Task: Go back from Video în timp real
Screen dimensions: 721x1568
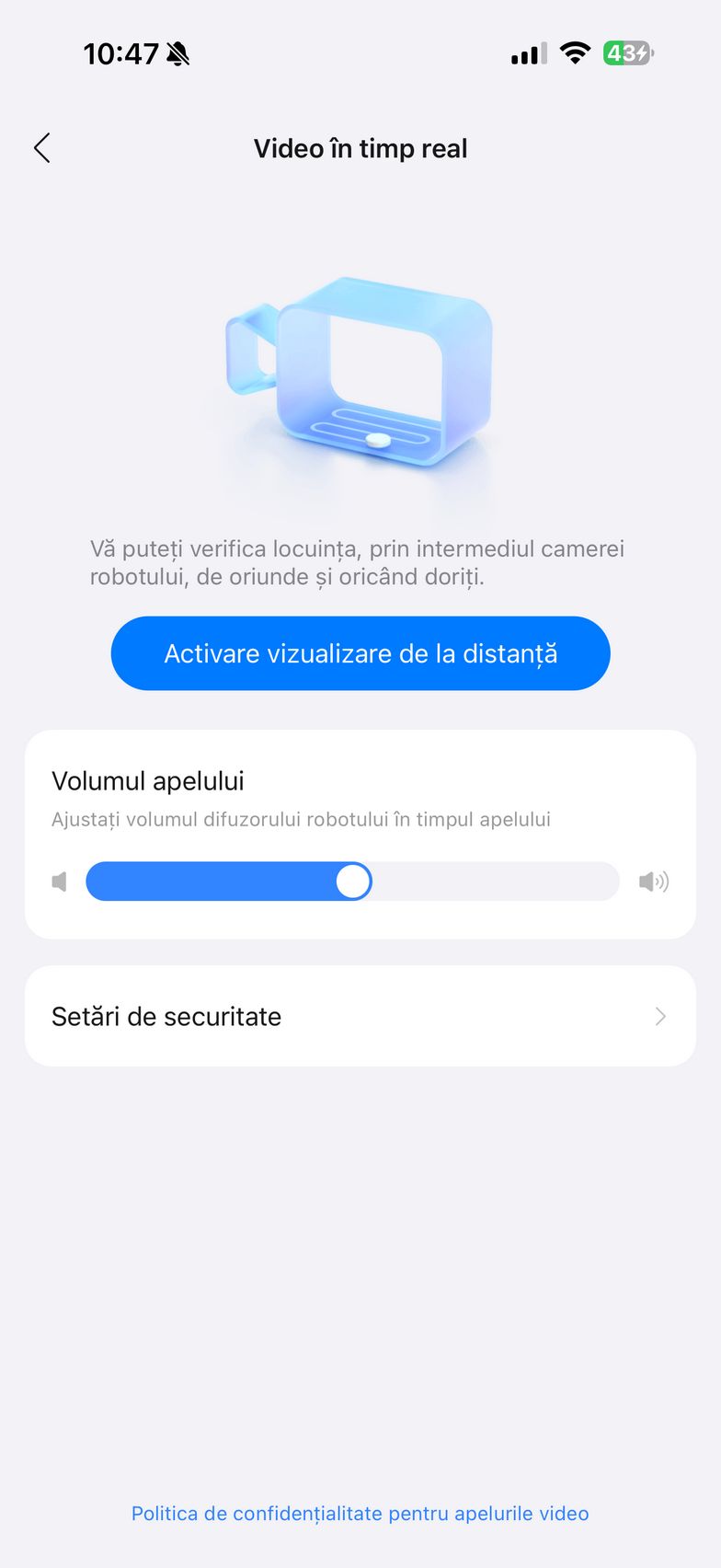Action: 42,148
